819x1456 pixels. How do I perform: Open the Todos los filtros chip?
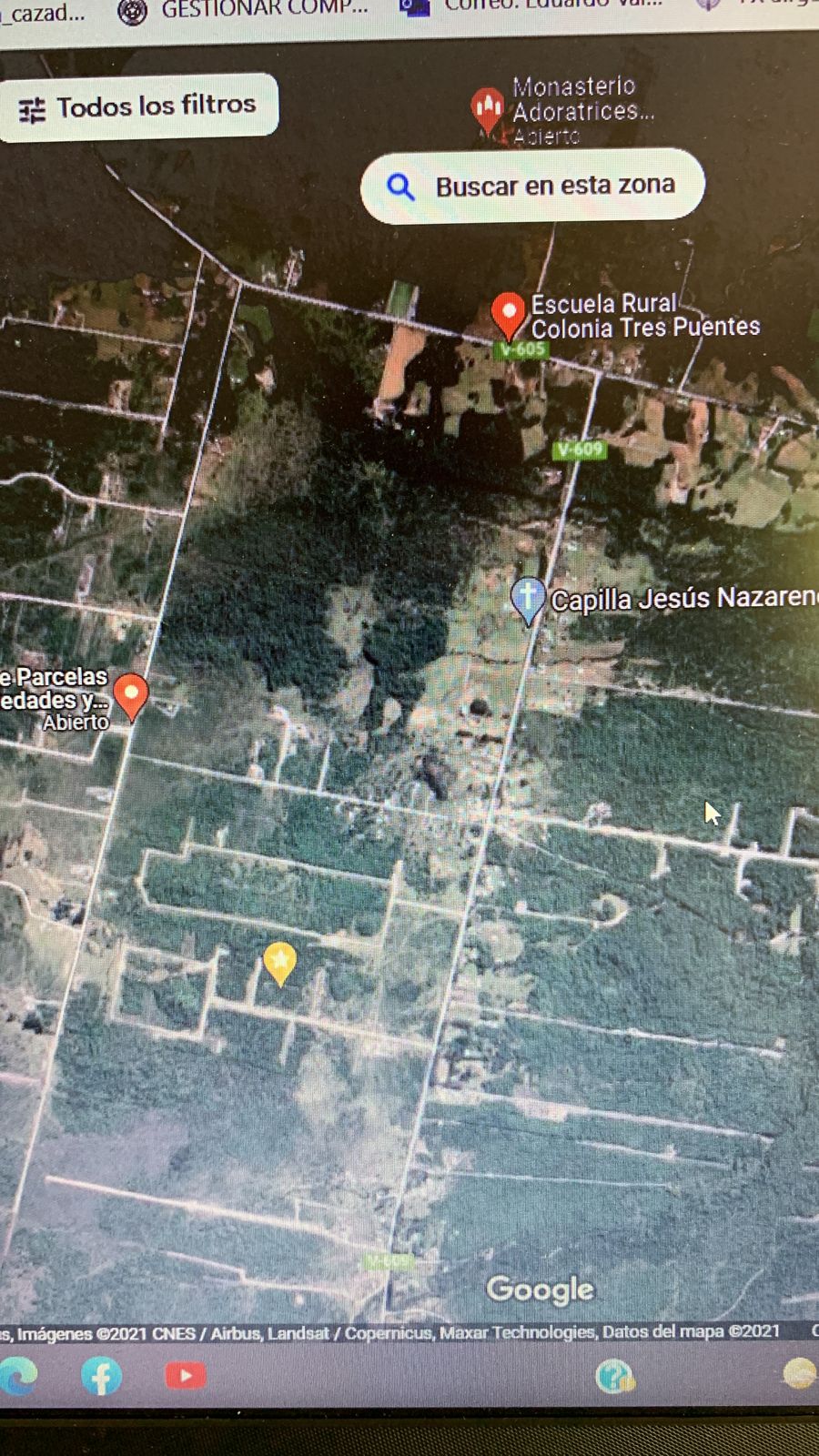click(138, 107)
